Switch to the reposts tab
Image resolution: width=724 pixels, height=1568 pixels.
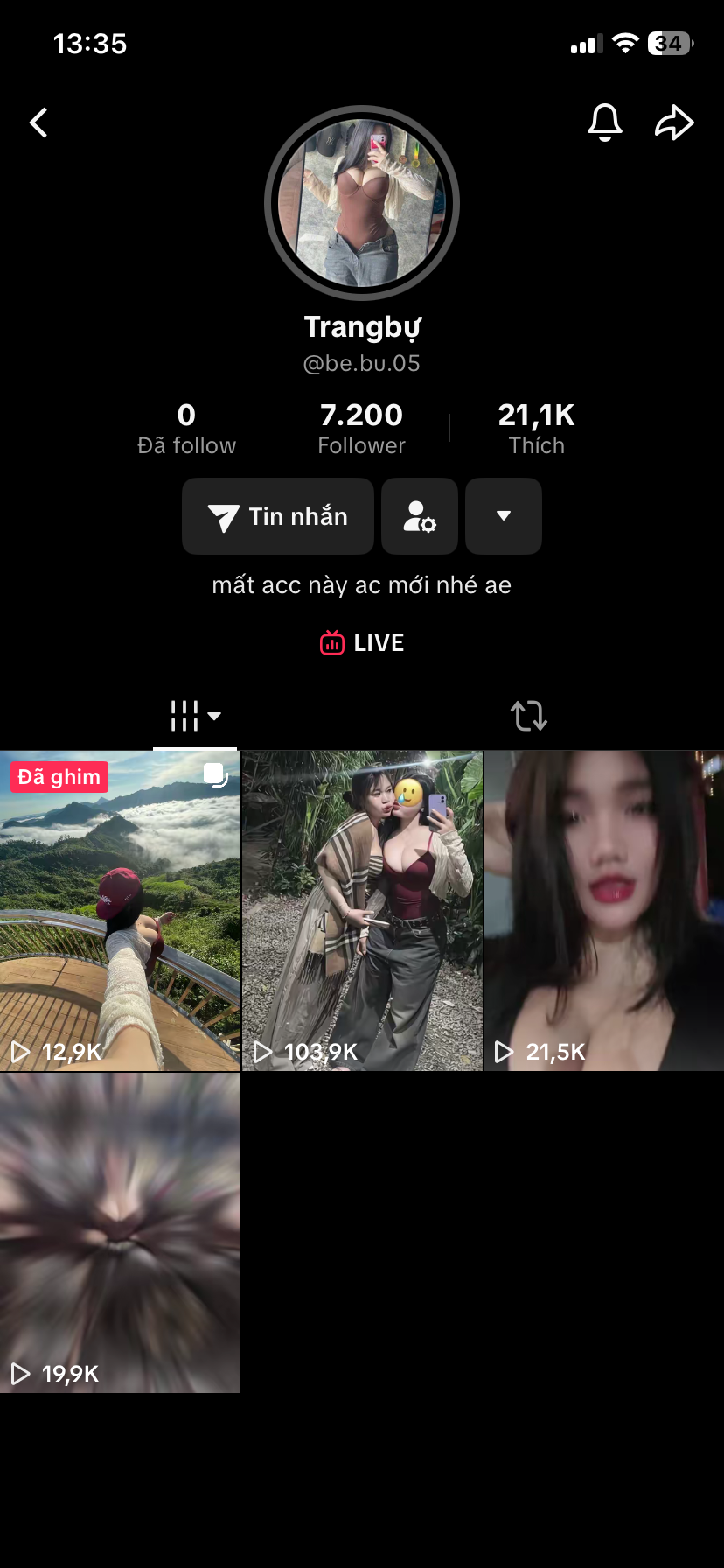pos(529,716)
